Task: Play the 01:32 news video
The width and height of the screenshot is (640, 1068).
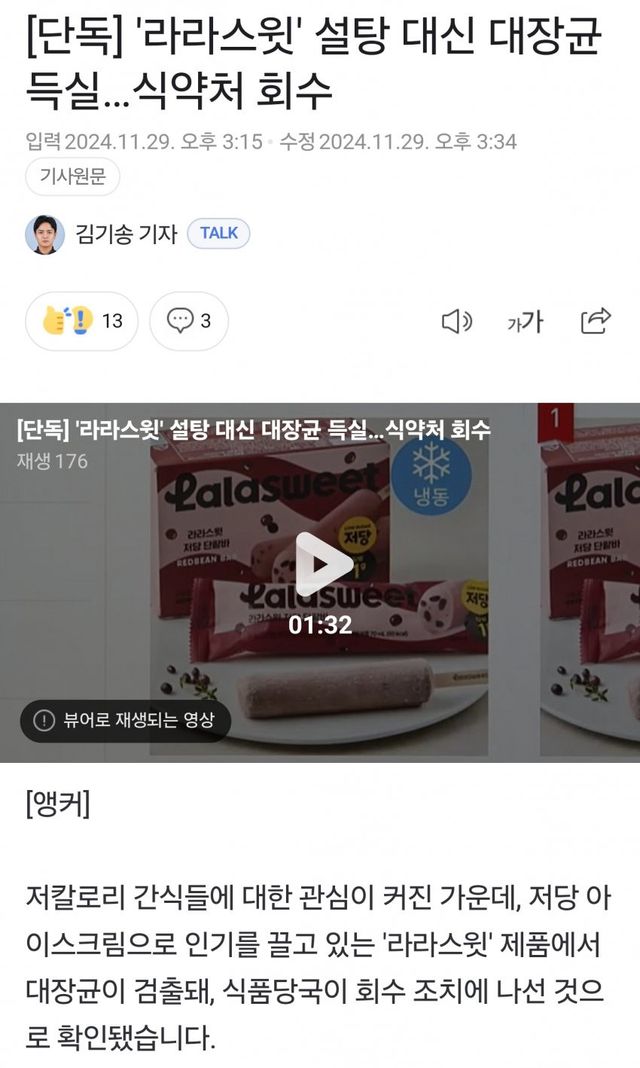Action: point(319,565)
